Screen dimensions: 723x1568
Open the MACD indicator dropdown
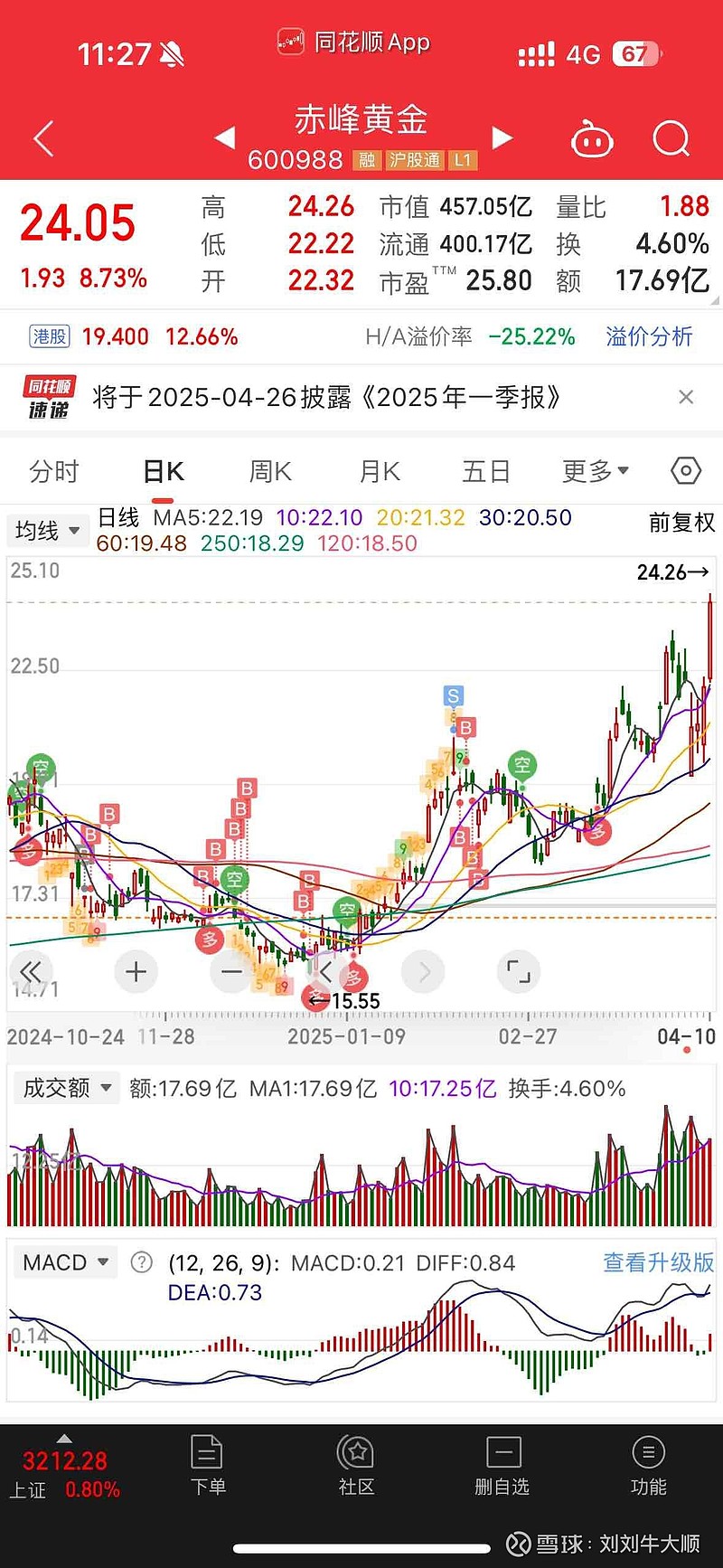[65, 1261]
